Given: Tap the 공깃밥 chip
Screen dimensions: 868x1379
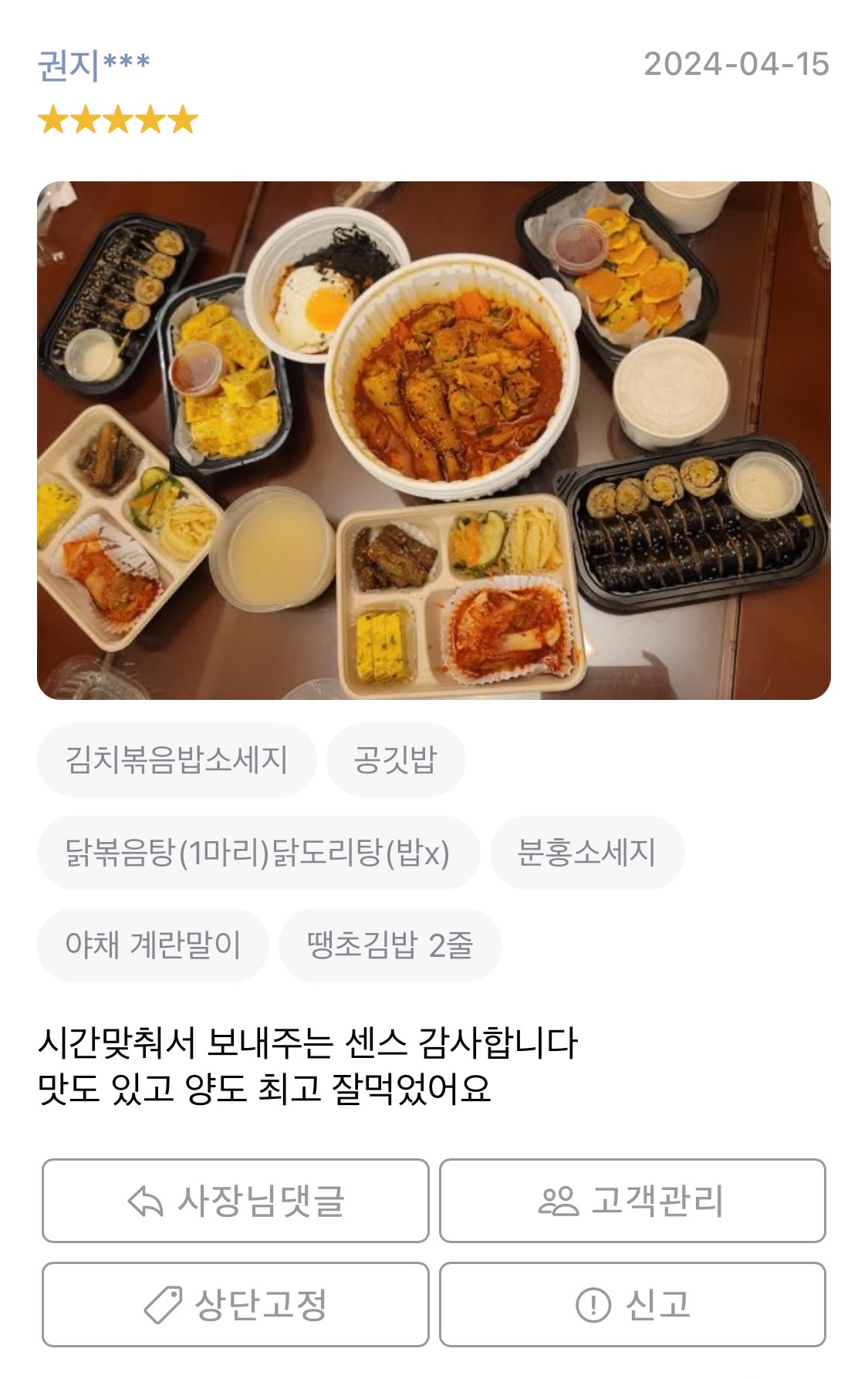Looking at the screenshot, I should (x=395, y=760).
